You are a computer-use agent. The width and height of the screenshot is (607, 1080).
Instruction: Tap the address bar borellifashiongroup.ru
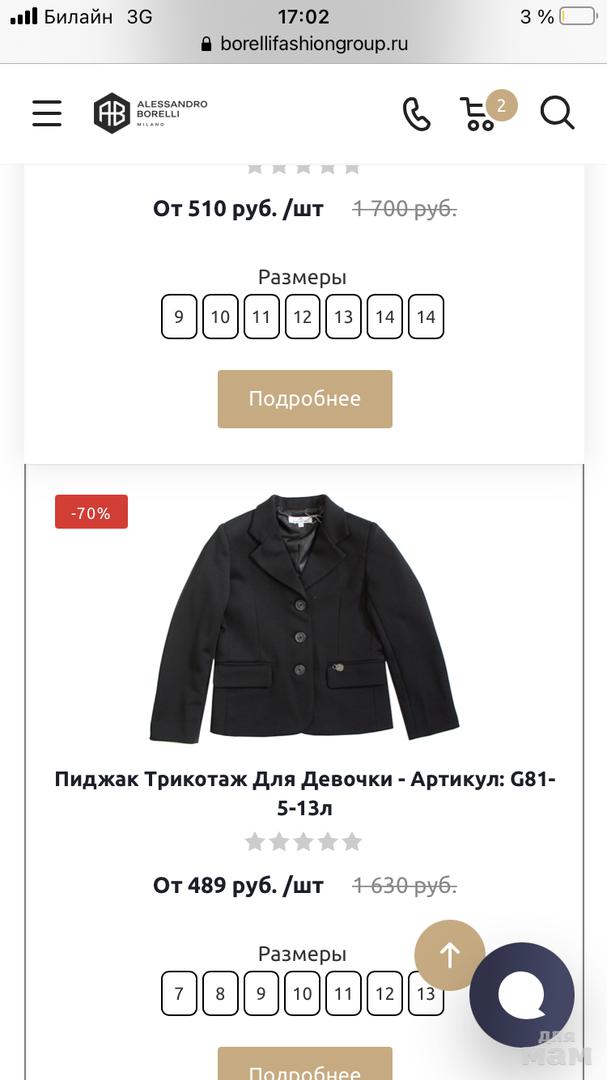pos(304,44)
